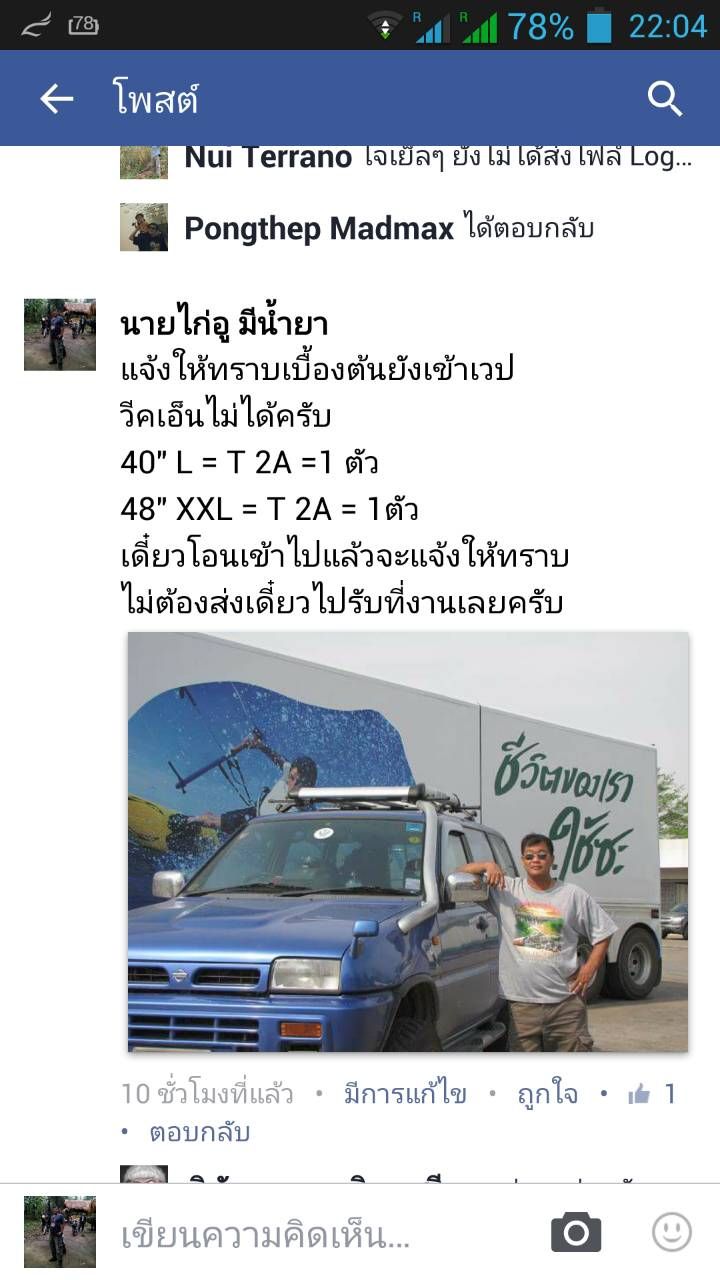The image size is (720, 1280).
Task: Open the emoji sticker picker
Action: pos(671,1232)
